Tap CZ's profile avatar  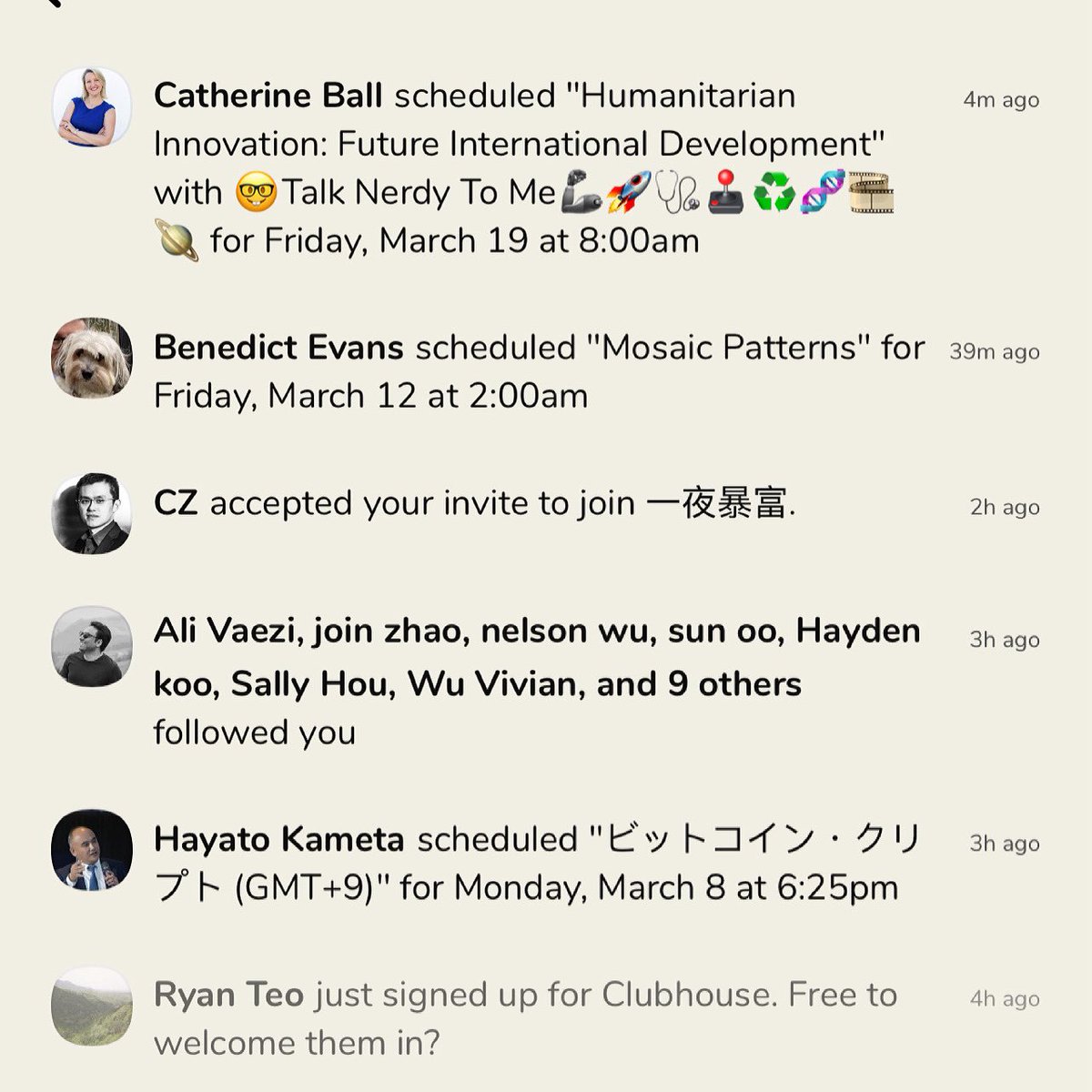(92, 513)
